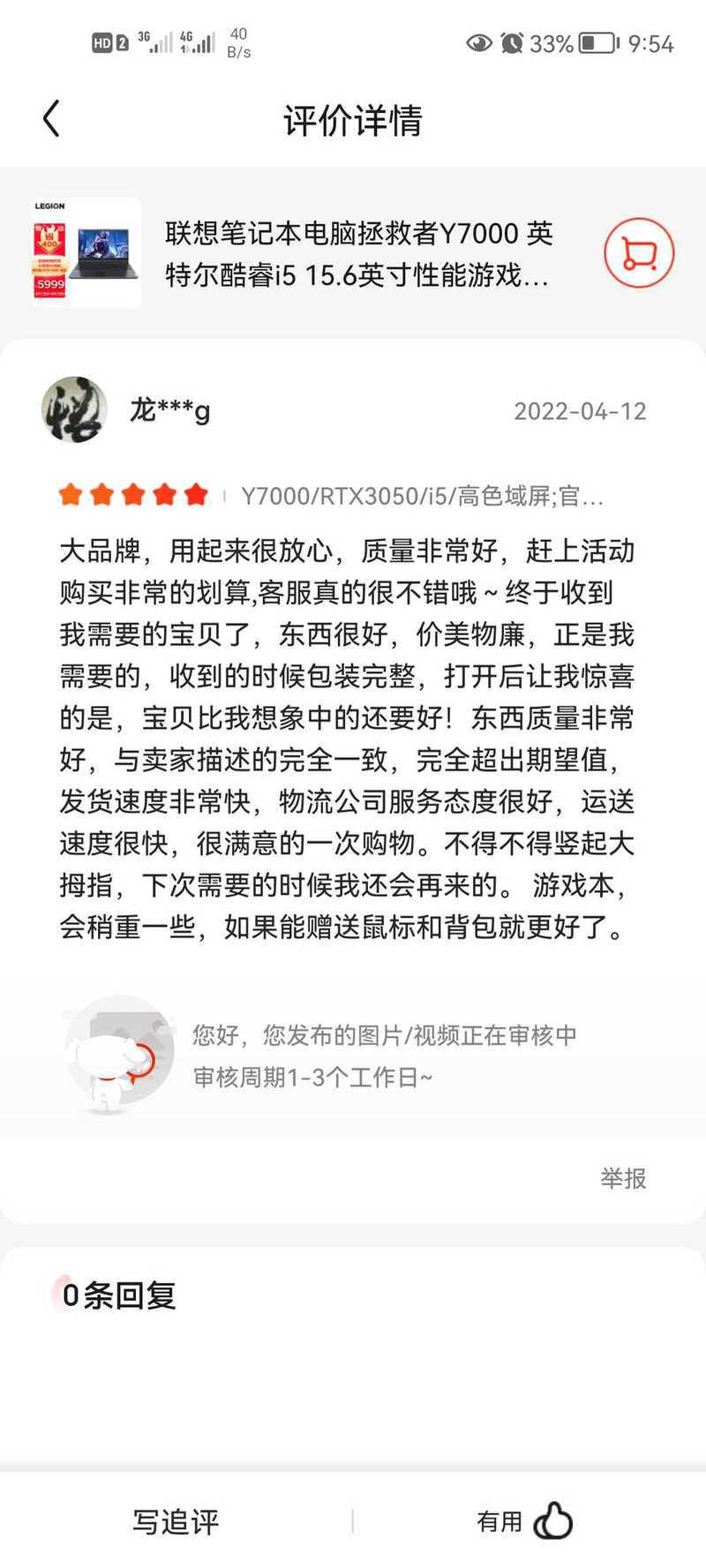Open reviewer 龙***g's avatar
This screenshot has width=706, height=1568.
tap(75, 410)
